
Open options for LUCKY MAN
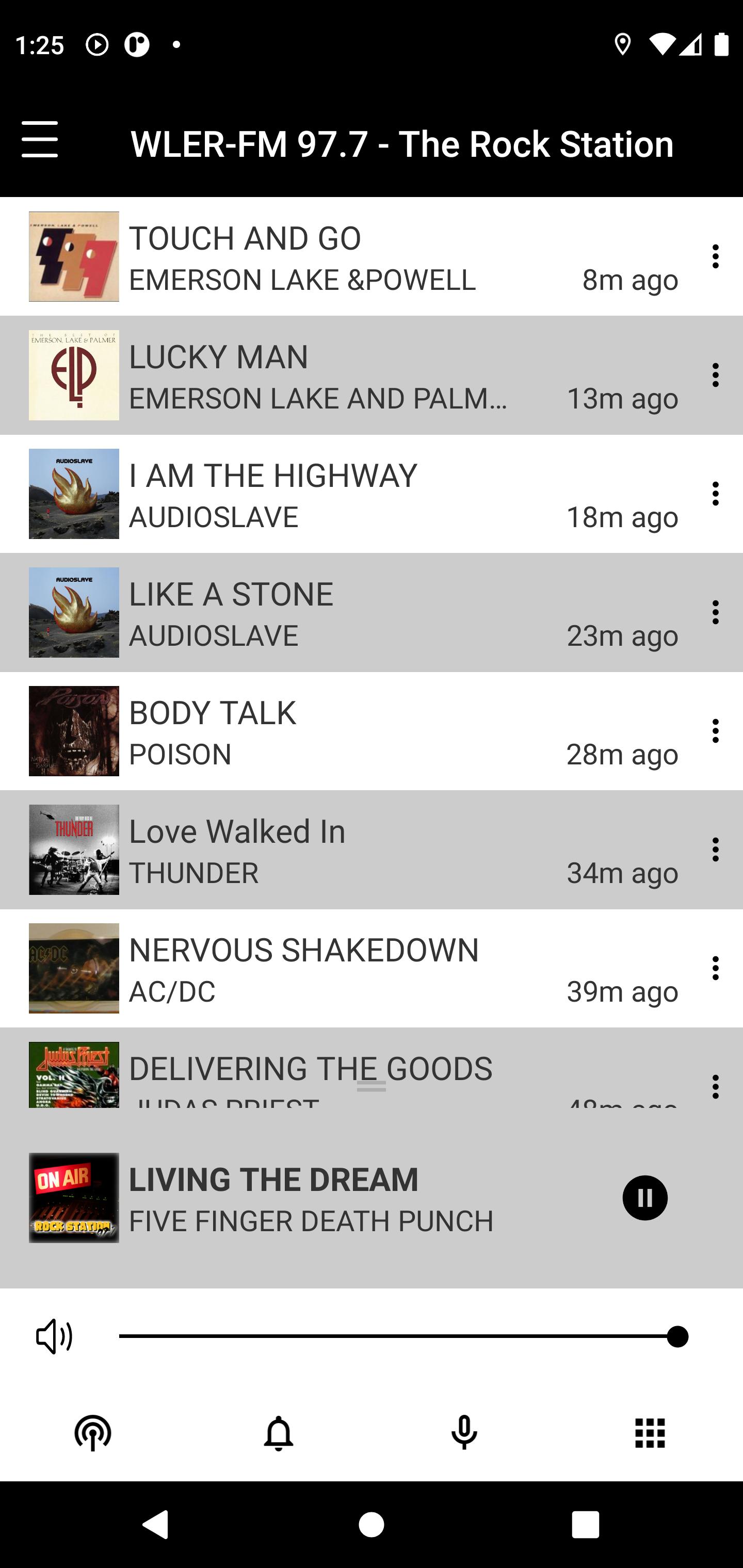715,375
